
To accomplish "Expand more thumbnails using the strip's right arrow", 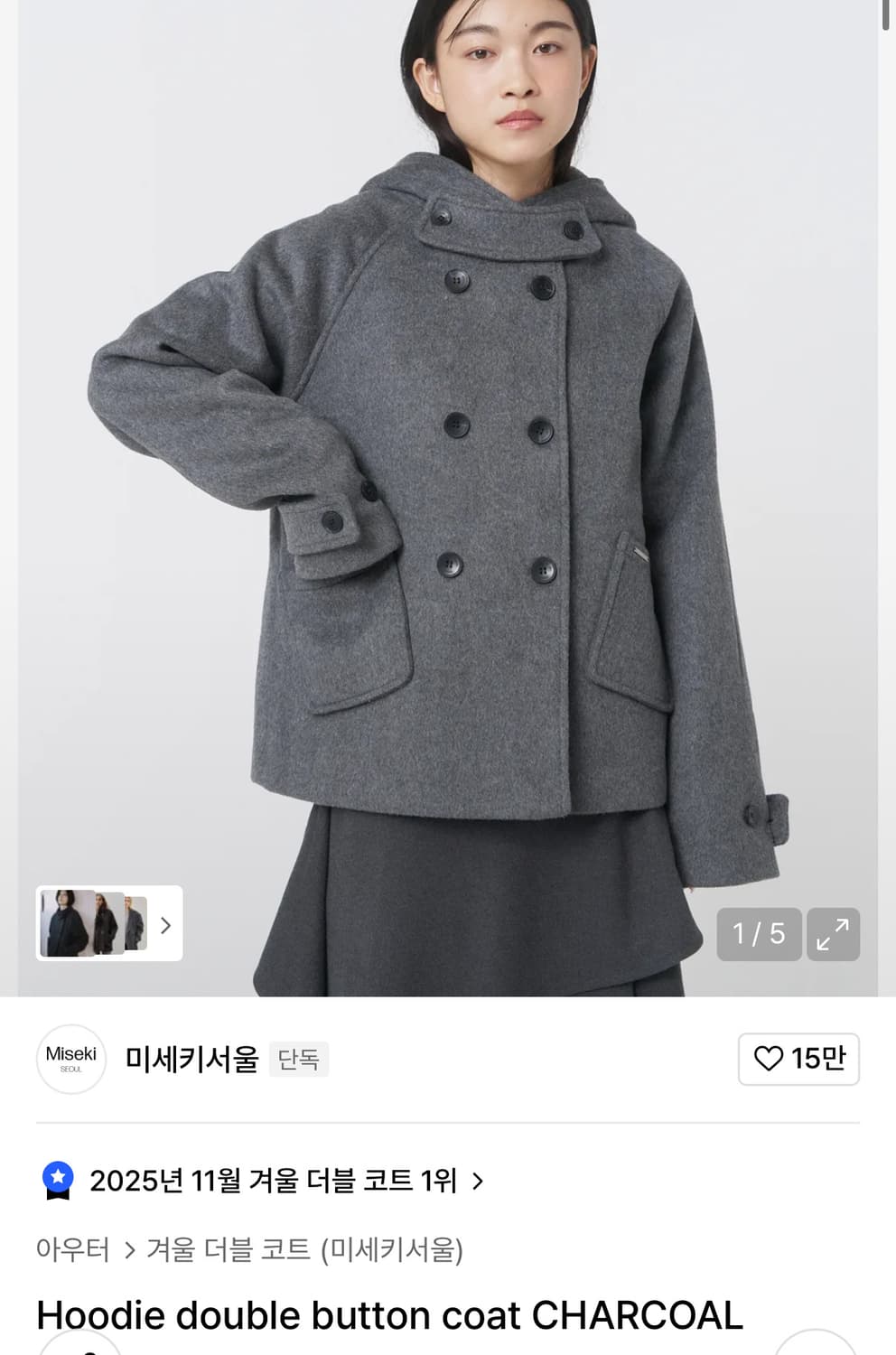I will pyautogui.click(x=165, y=924).
